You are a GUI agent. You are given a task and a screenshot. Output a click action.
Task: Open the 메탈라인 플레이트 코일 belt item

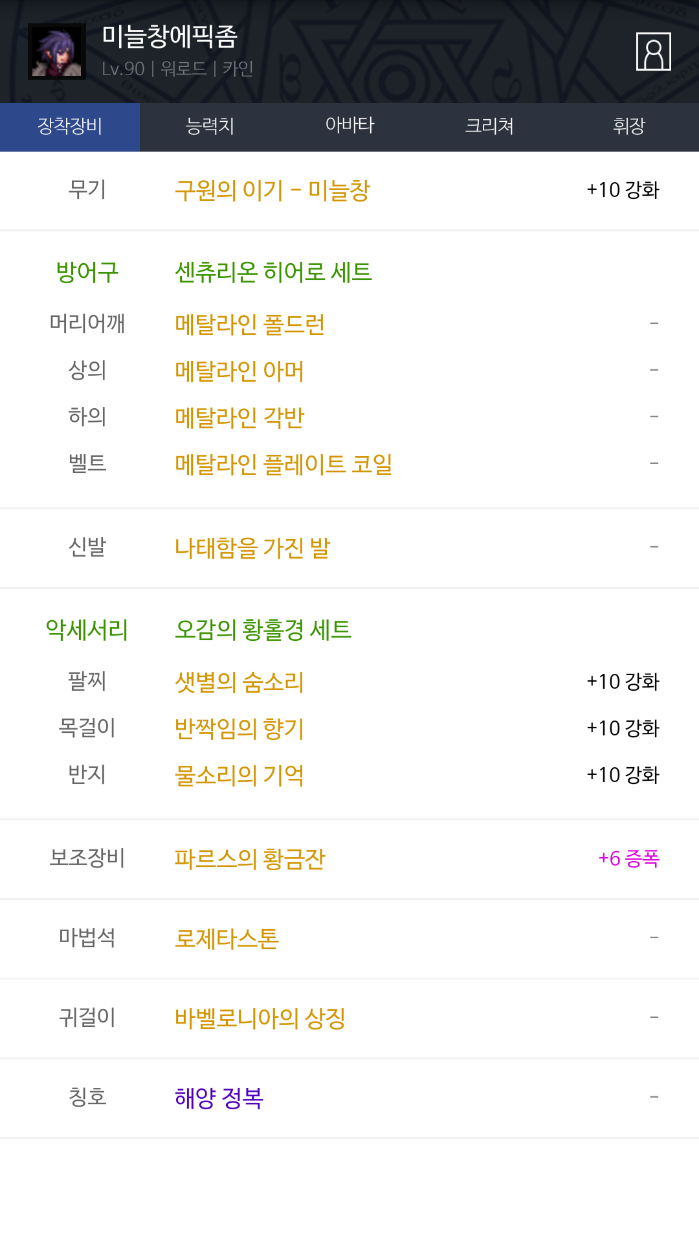pyautogui.click(x=283, y=465)
